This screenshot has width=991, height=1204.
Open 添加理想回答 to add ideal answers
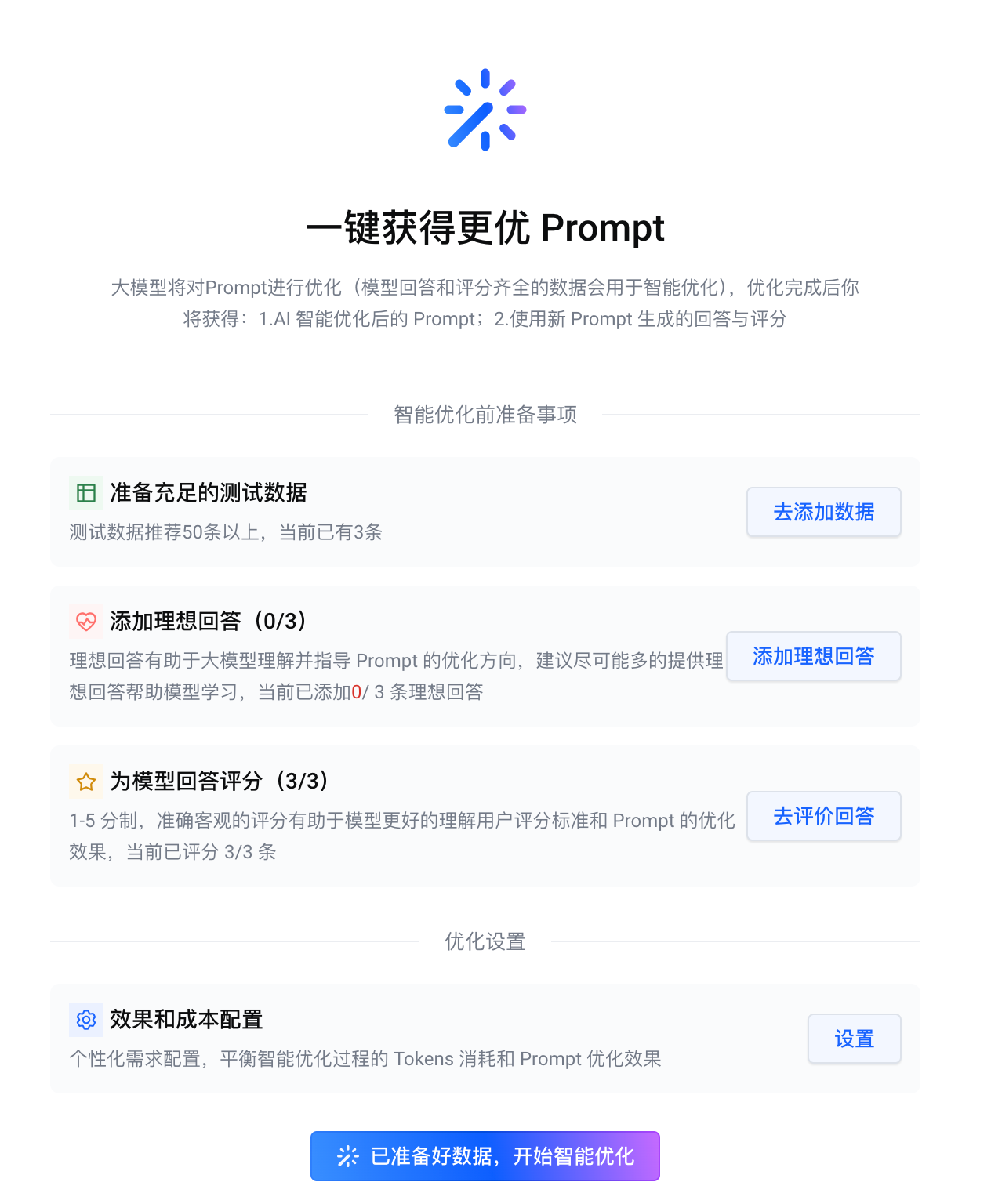(x=813, y=656)
